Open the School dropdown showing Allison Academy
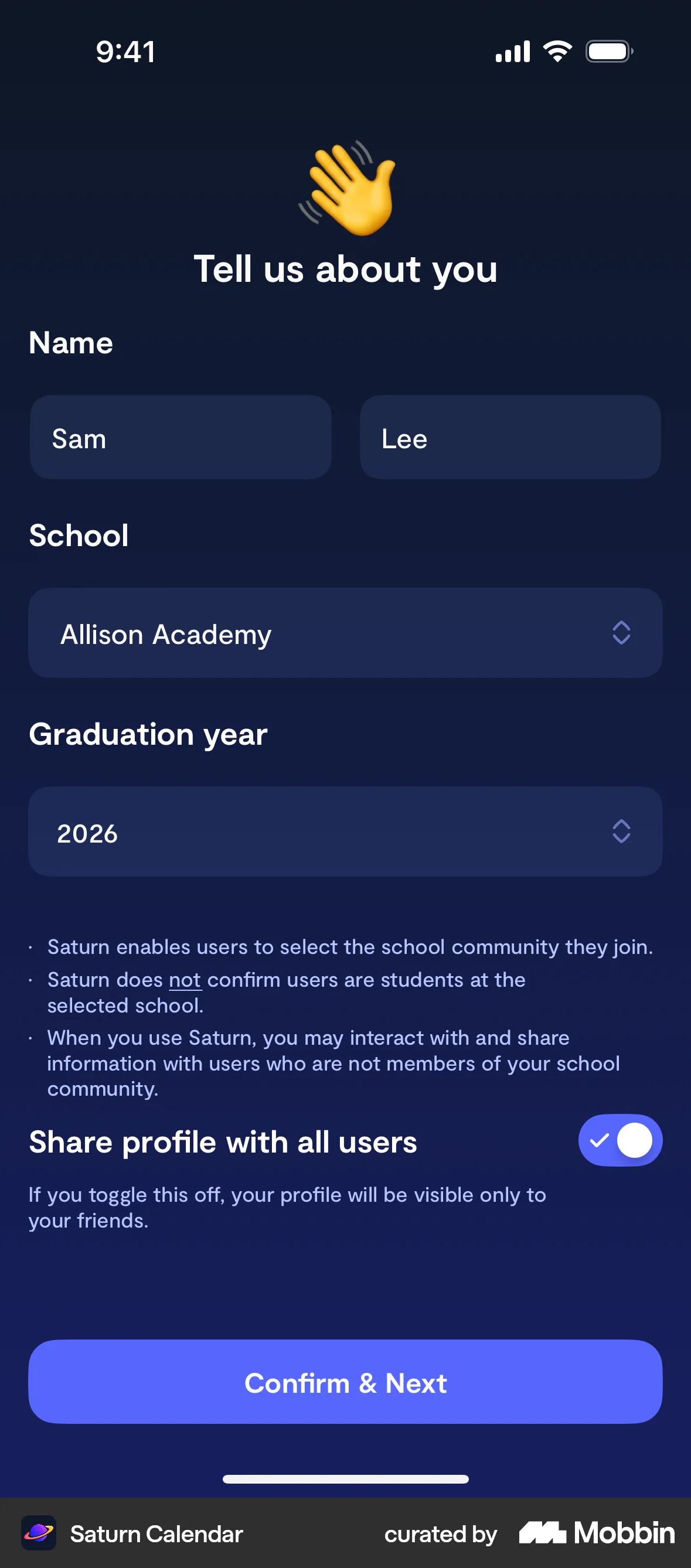This screenshot has width=691, height=1568. (x=345, y=633)
